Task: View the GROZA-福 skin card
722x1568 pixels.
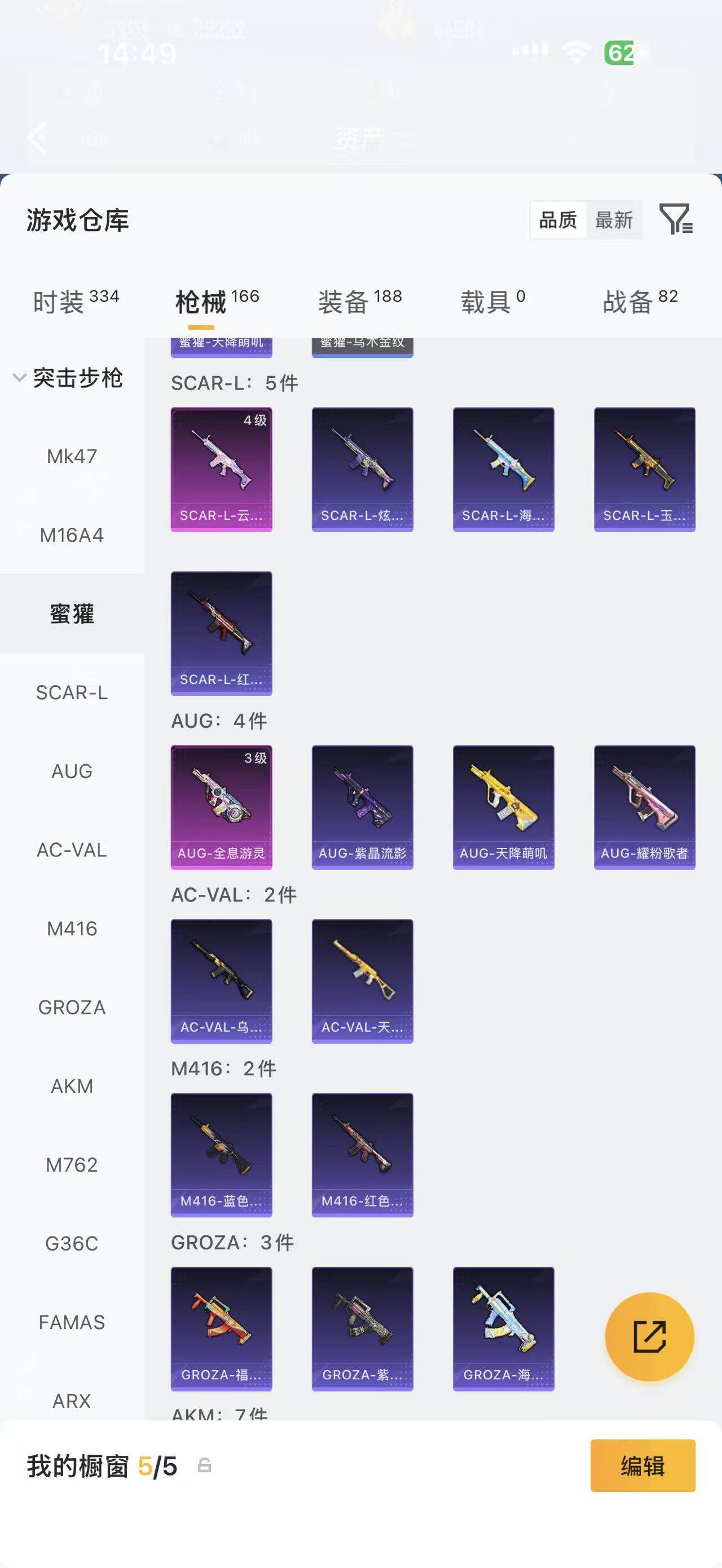Action: [222, 1329]
